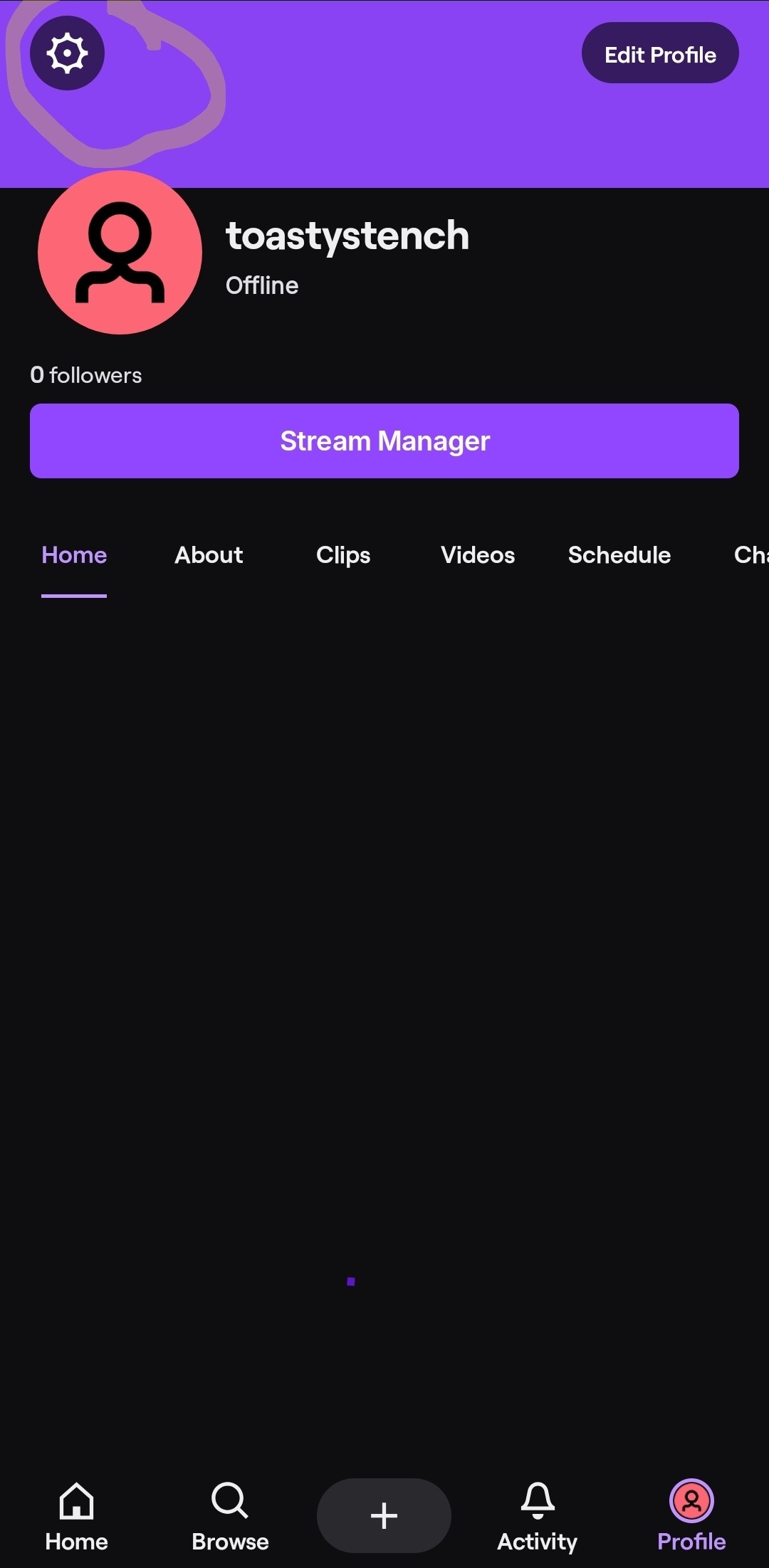Switch to the Schedule tab
This screenshot has height=1568, width=769.
(x=619, y=555)
